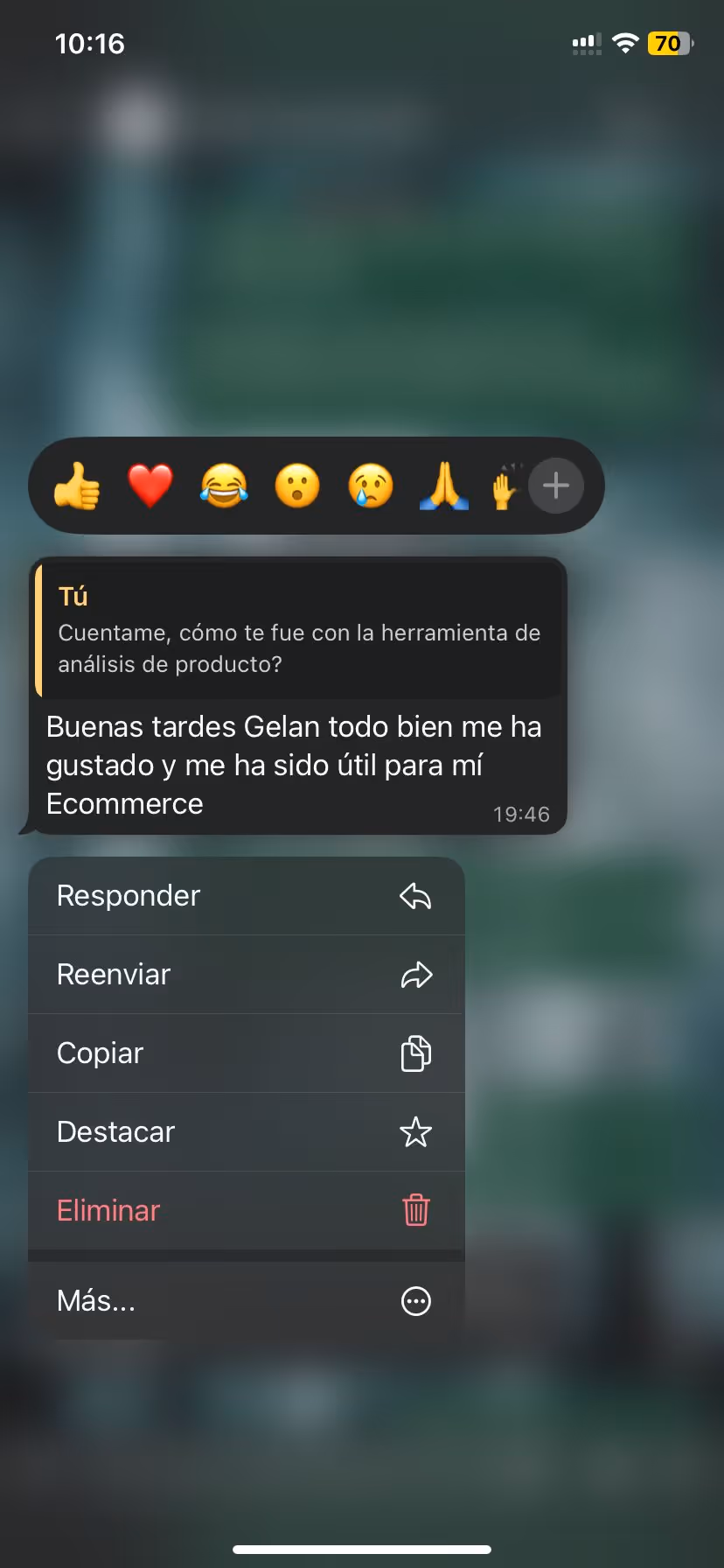React with the thumbs up emoji
The width and height of the screenshot is (724, 1568).
point(77,486)
